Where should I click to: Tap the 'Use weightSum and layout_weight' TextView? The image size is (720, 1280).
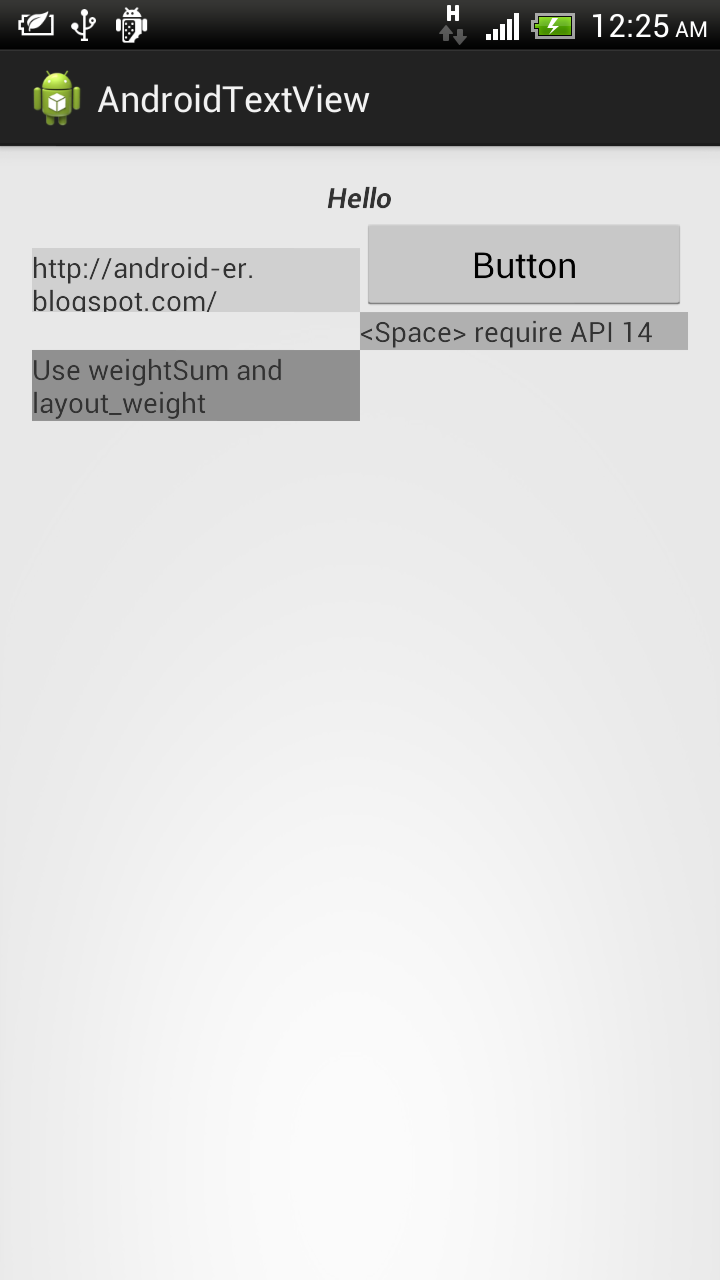coord(196,386)
